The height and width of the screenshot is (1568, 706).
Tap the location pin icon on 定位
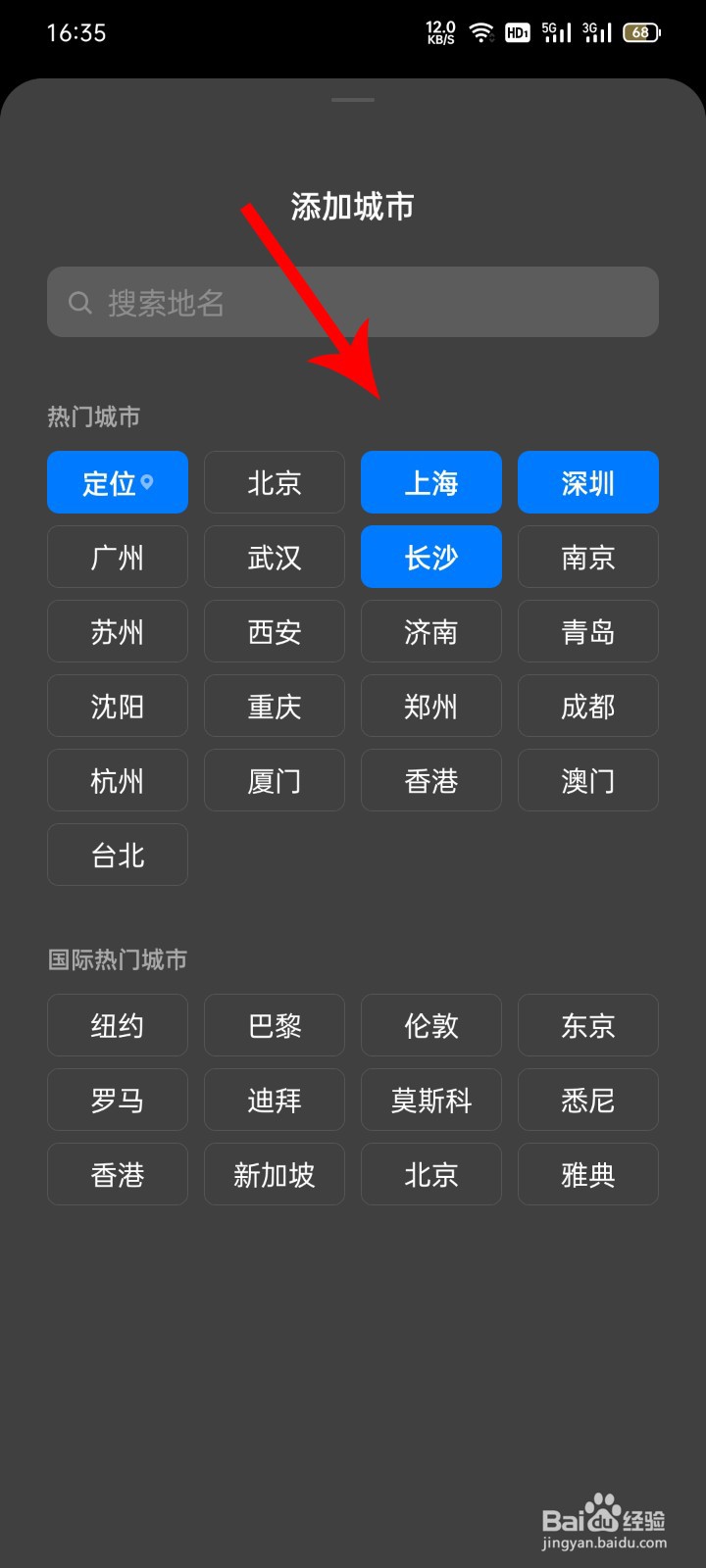147,479
